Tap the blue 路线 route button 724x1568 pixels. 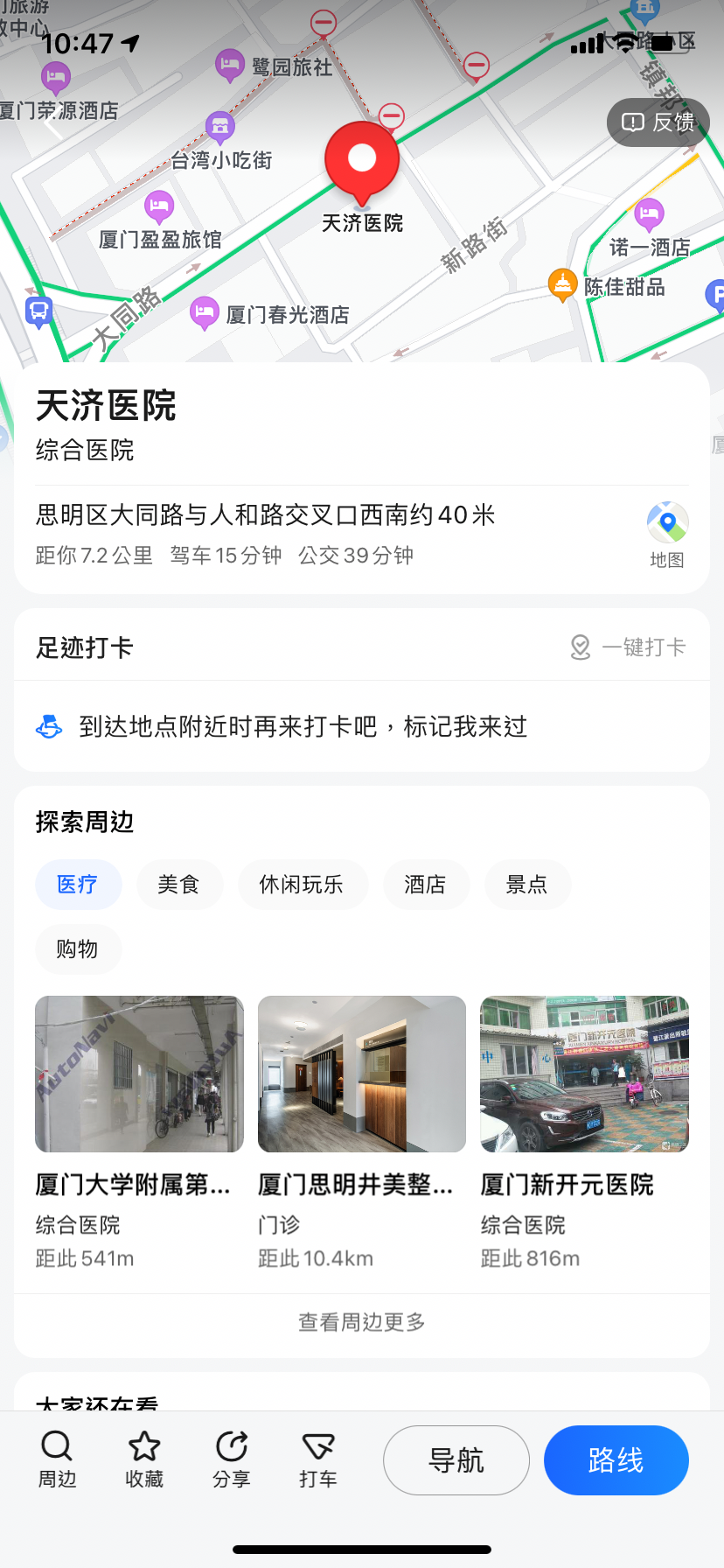(616, 1459)
